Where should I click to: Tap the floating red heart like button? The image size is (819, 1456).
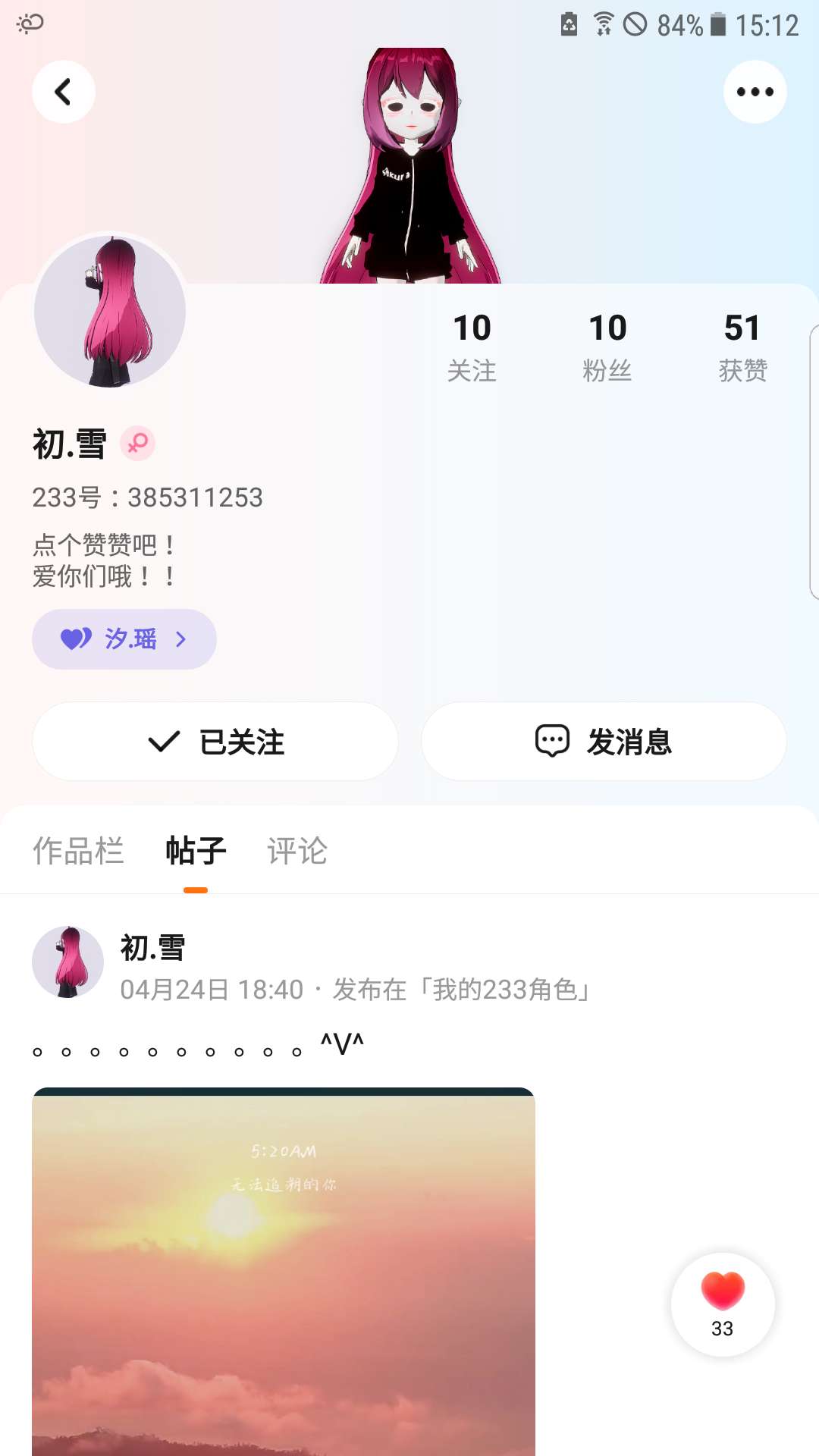click(x=723, y=1304)
